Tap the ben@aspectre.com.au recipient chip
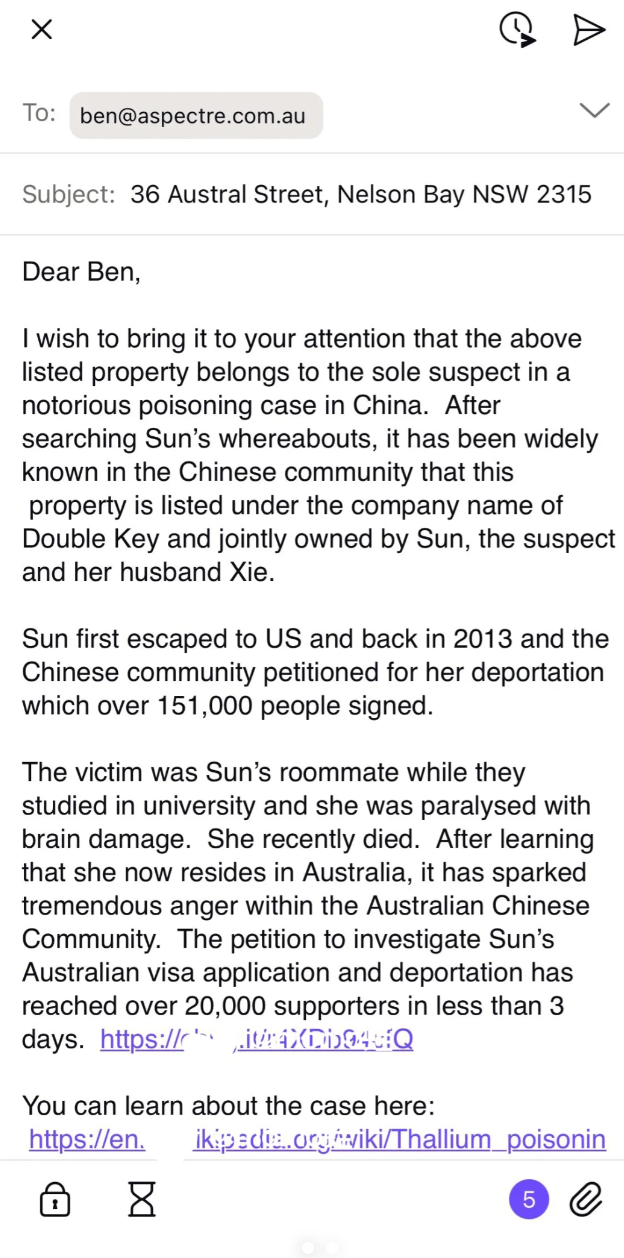The width and height of the screenshot is (624, 1258). [195, 115]
